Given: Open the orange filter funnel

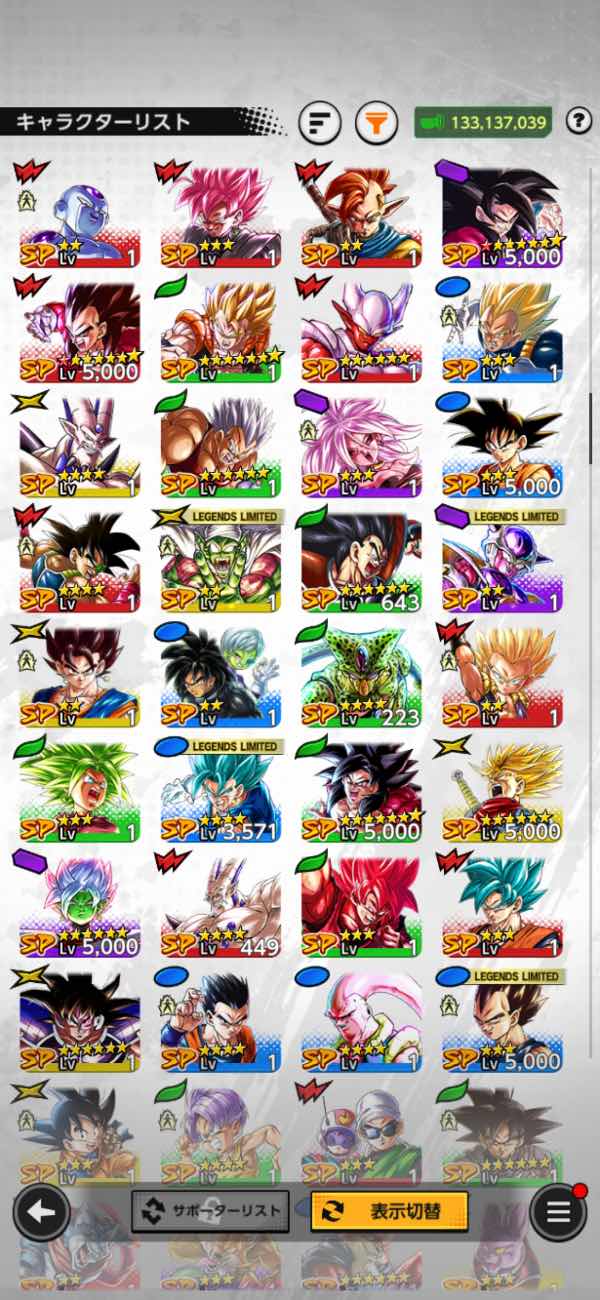Looking at the screenshot, I should click(x=375, y=123).
